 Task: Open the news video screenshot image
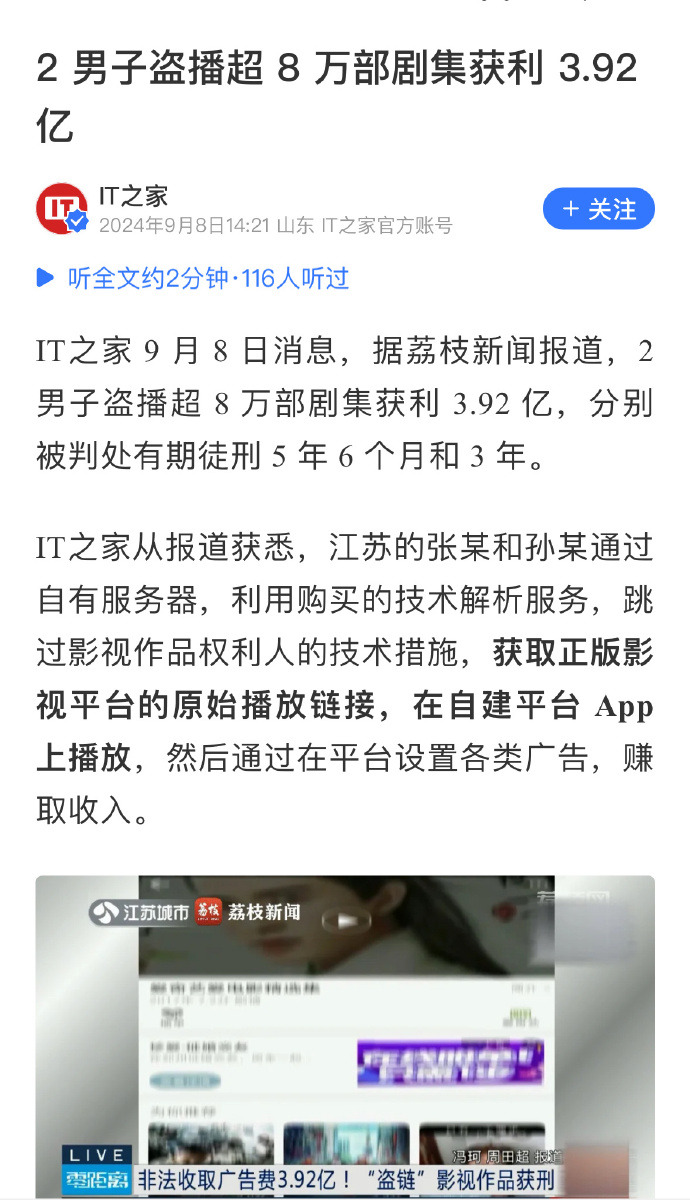[x=345, y=1035]
